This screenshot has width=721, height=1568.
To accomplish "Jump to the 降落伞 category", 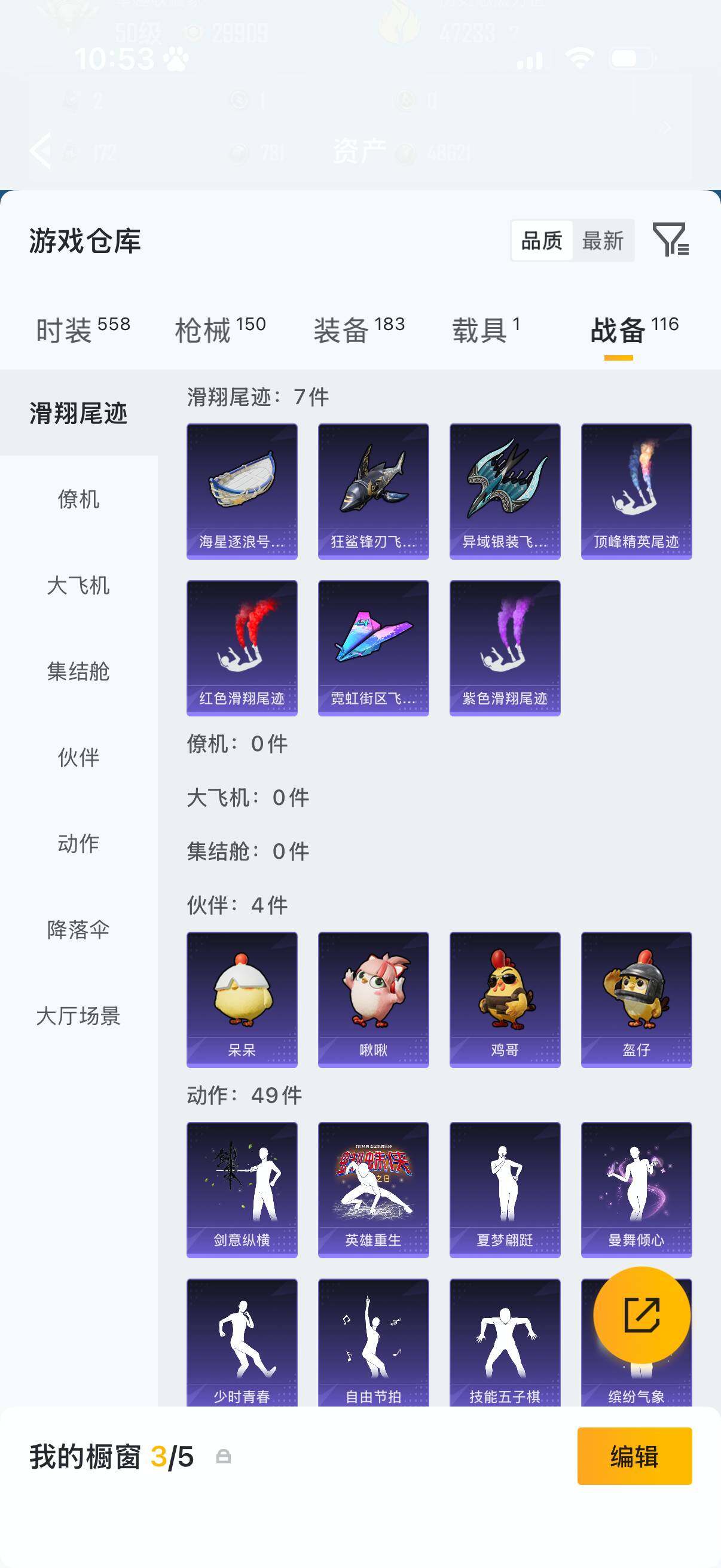I will tap(78, 929).
